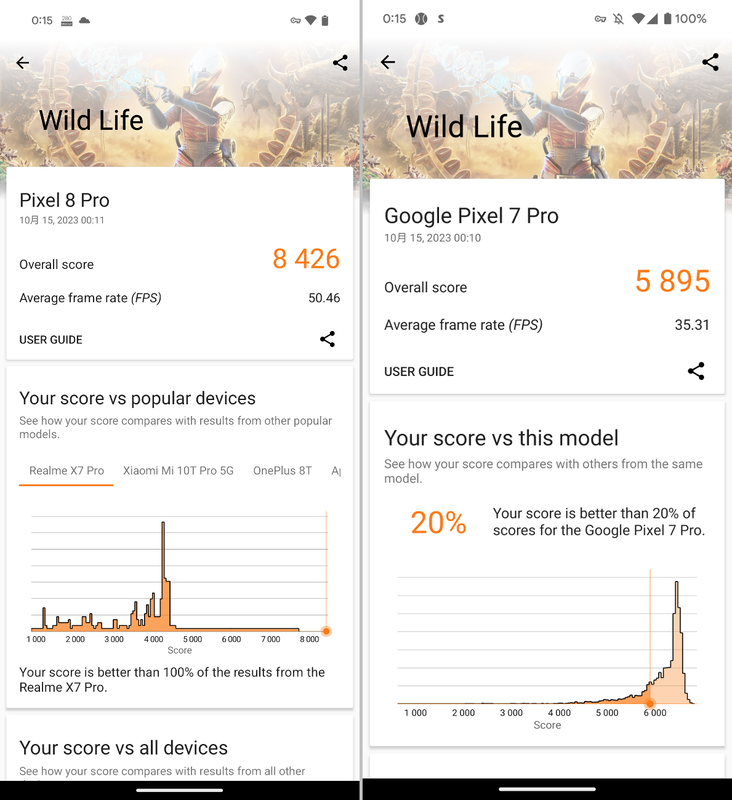Select the Realme X7 Pro comparison tab
Screen dimensions: 732x800
click(65, 470)
